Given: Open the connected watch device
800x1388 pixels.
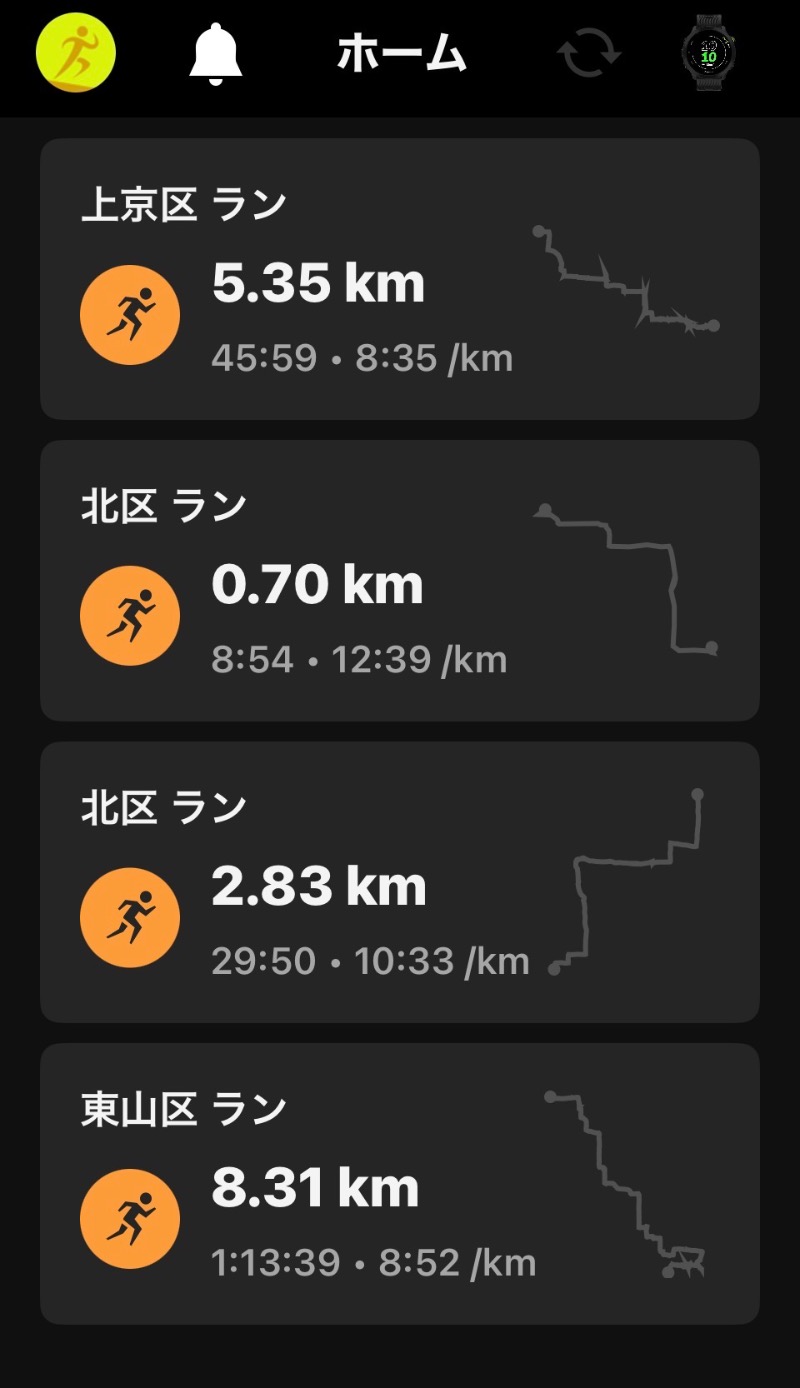Looking at the screenshot, I should [709, 52].
